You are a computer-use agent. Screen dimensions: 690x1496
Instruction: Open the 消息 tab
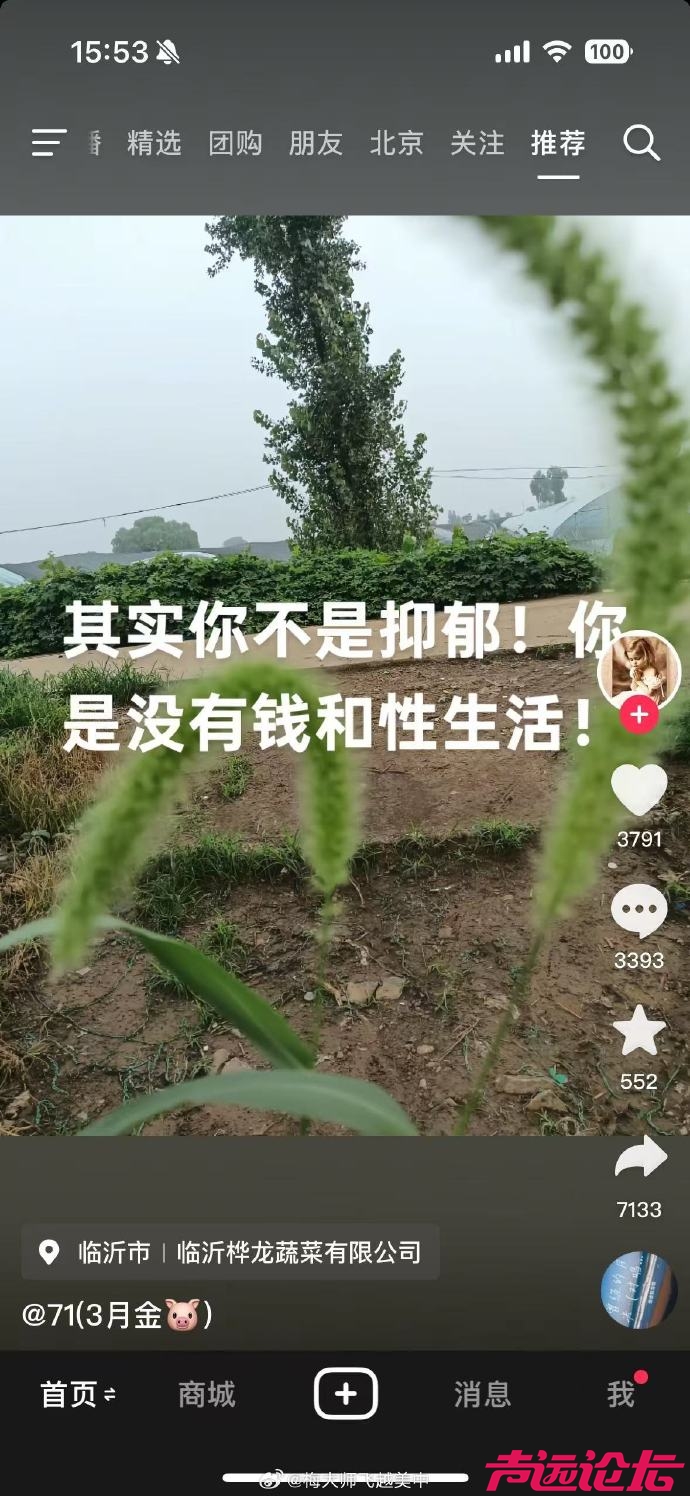click(482, 1394)
